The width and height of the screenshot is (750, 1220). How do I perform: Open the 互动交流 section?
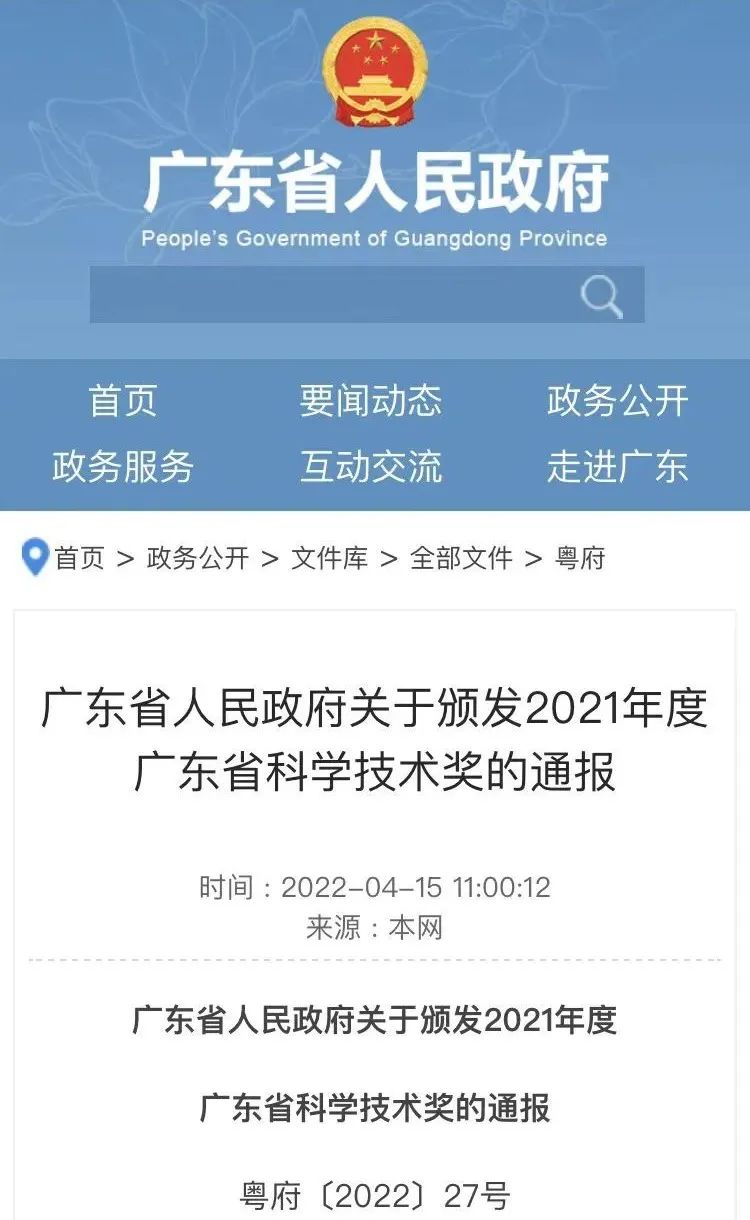[370, 466]
